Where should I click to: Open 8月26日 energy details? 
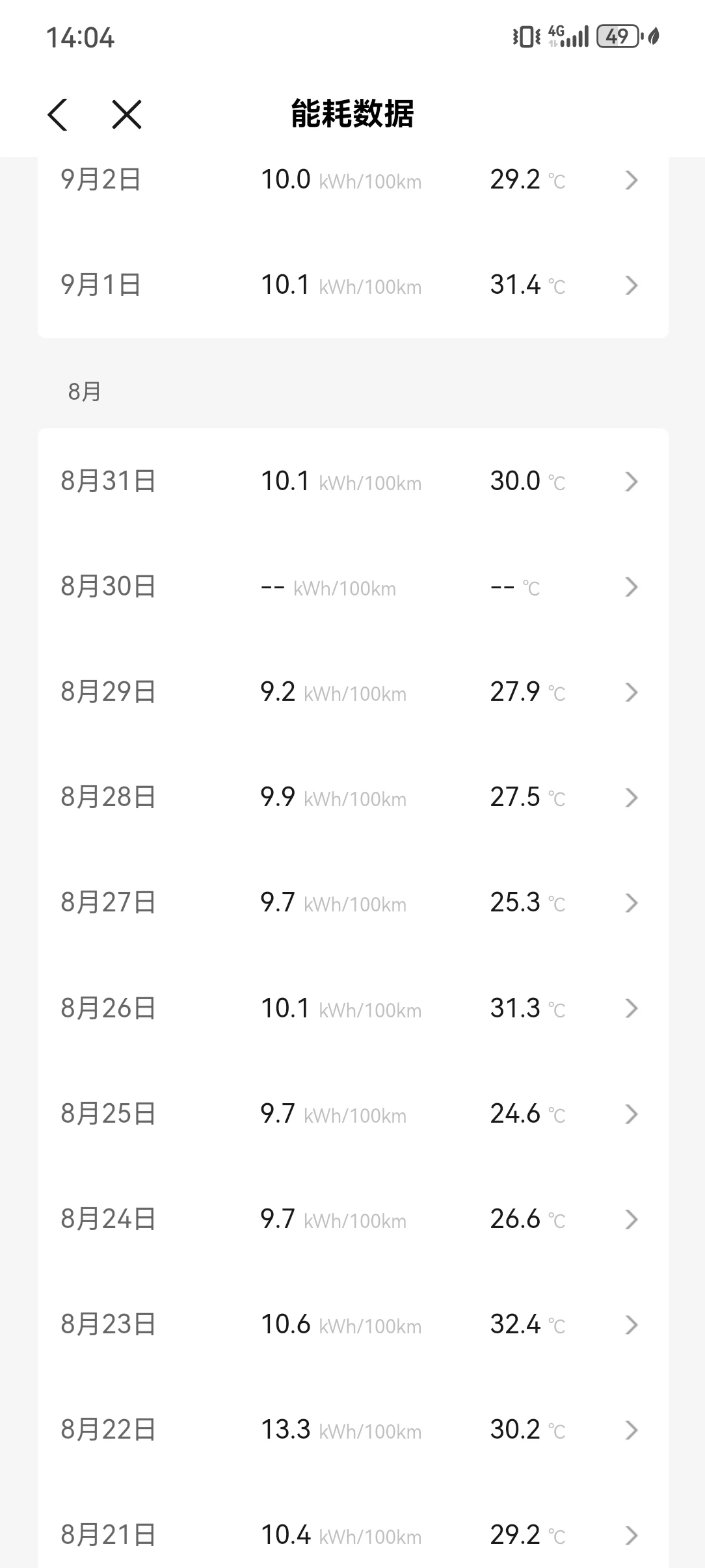(353, 1008)
